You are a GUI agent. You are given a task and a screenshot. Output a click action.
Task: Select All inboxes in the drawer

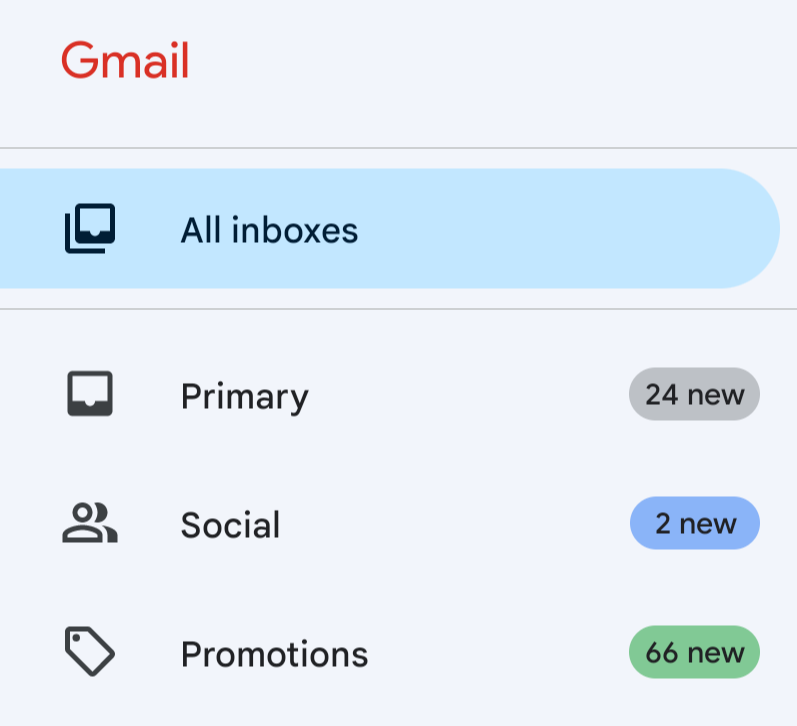pos(390,229)
